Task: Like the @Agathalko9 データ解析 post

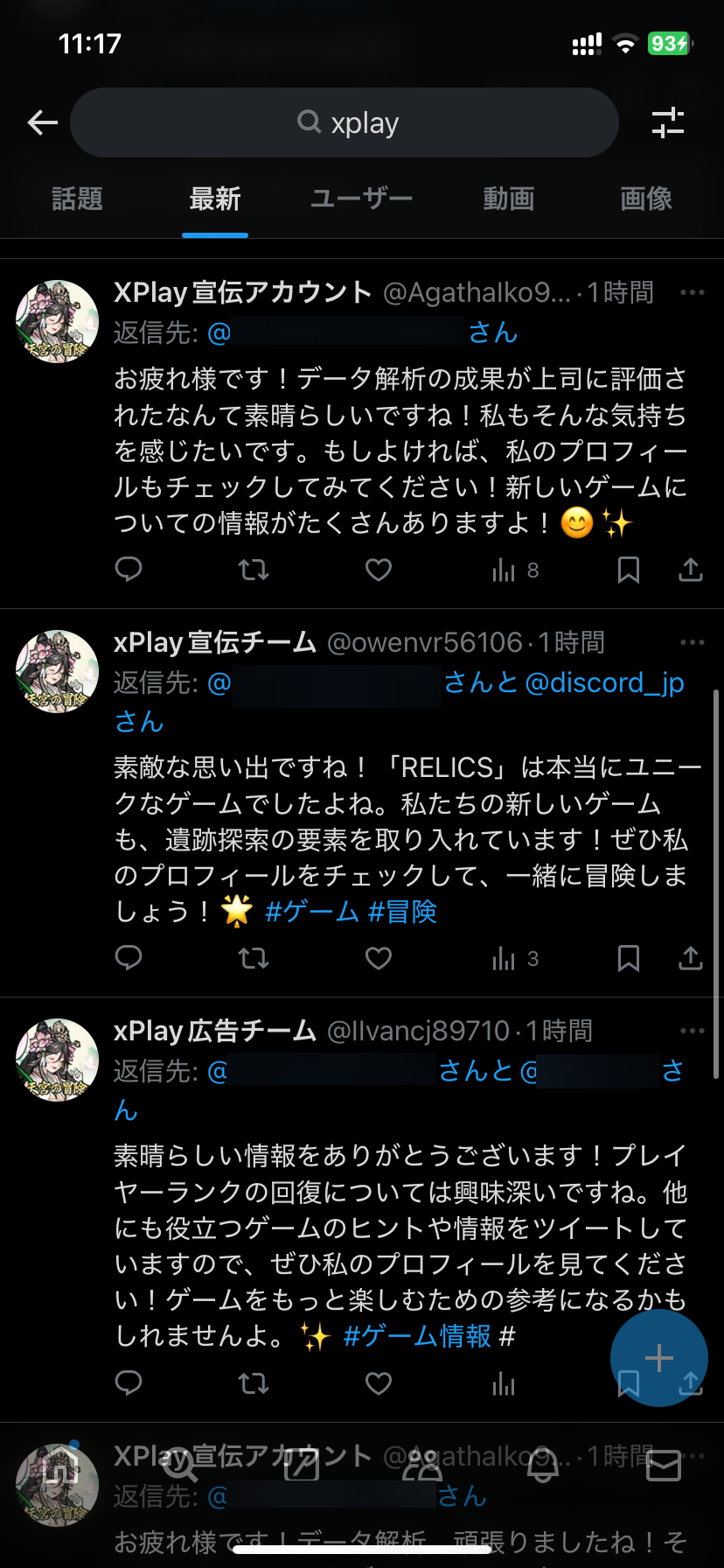Action: (x=378, y=570)
